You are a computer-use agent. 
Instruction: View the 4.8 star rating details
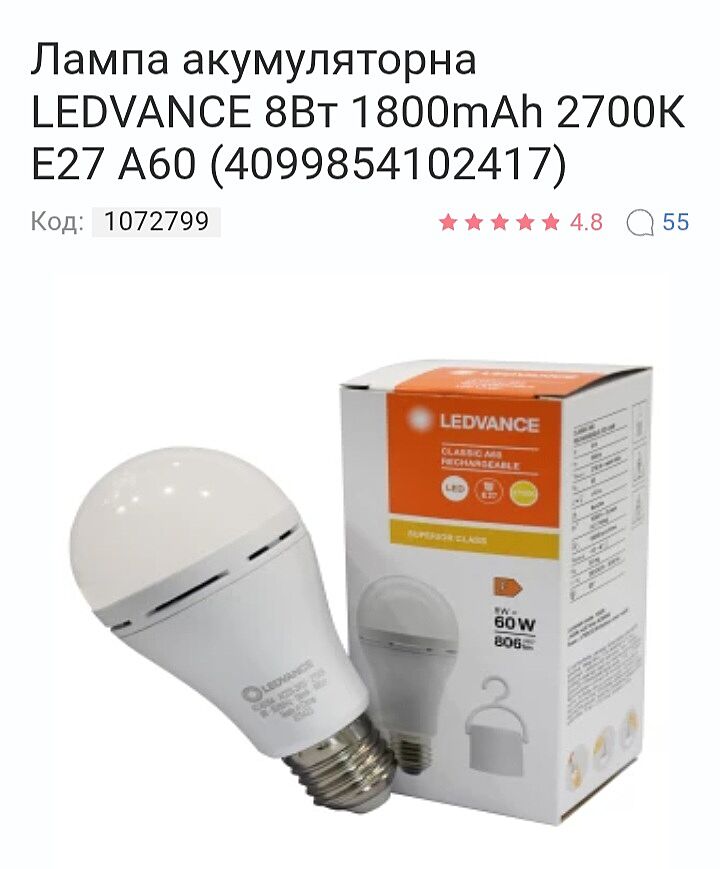pyautogui.click(x=520, y=222)
